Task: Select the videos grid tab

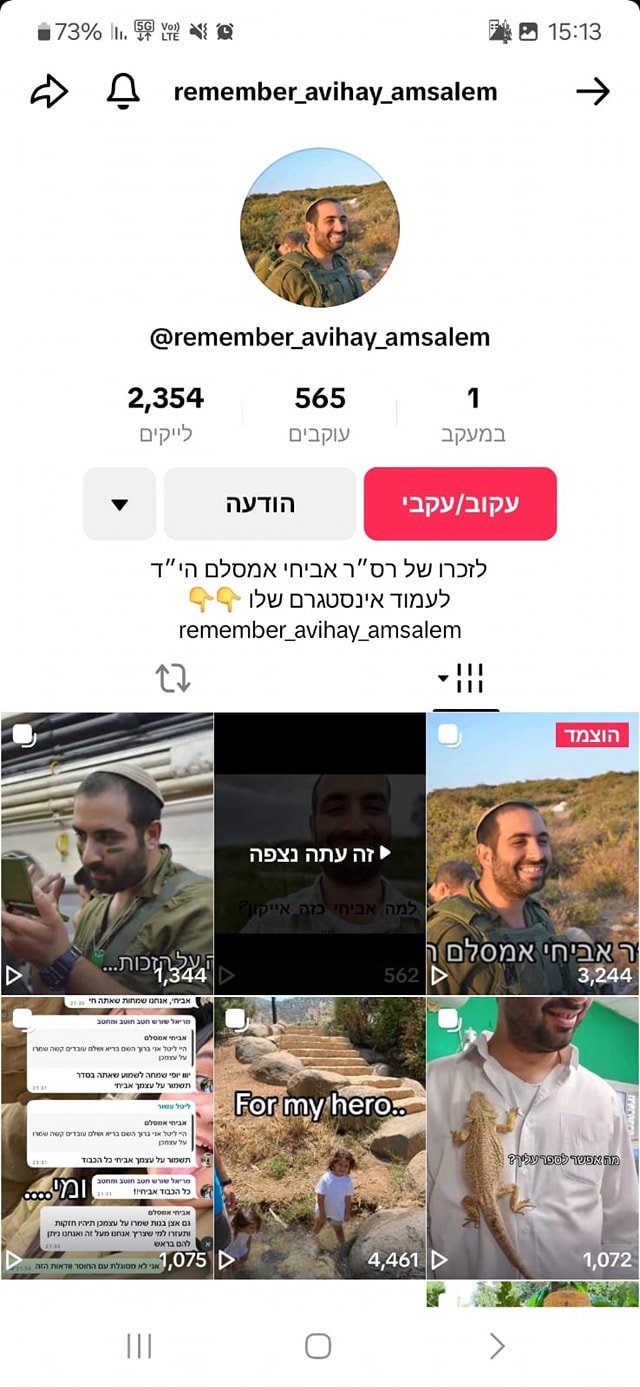Action: [x=466, y=679]
